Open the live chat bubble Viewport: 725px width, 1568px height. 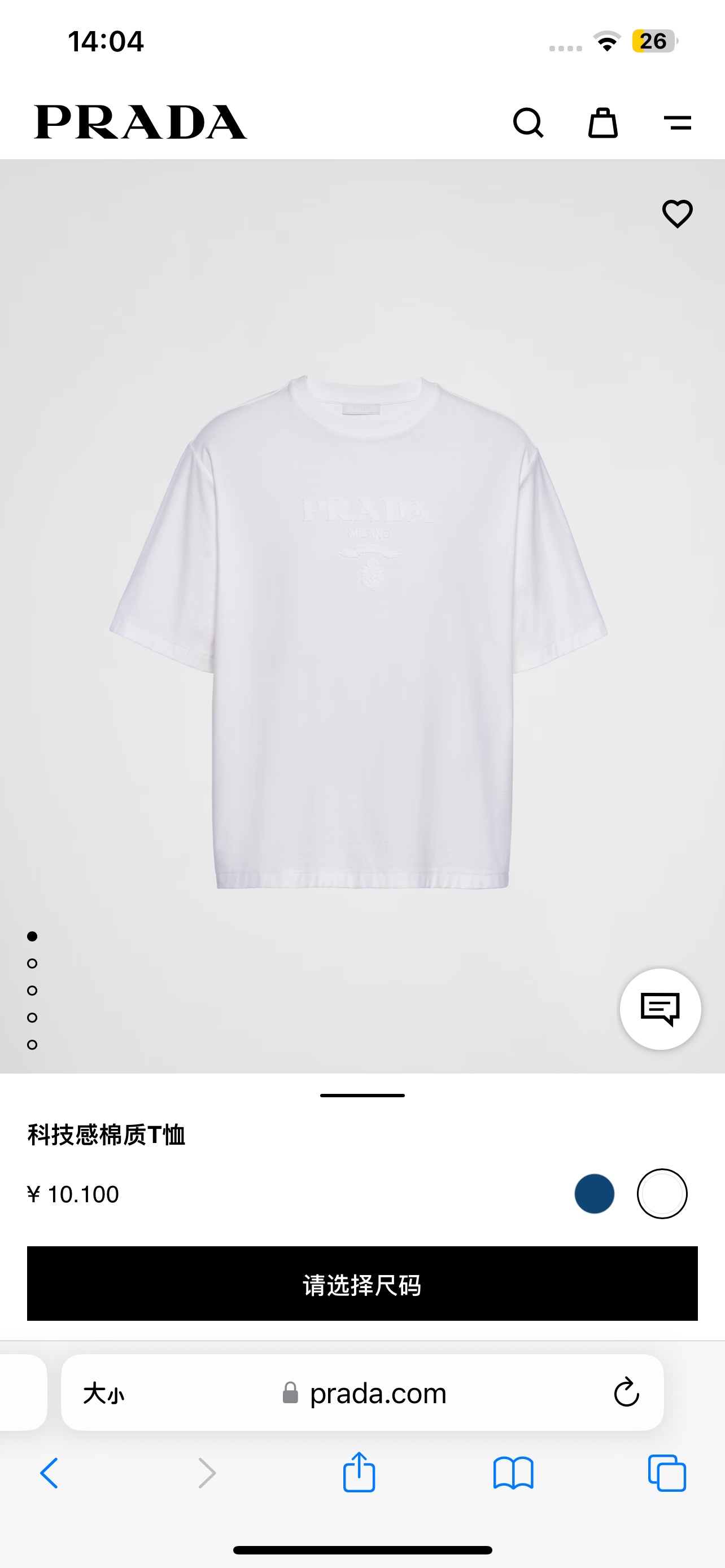[x=660, y=1009]
